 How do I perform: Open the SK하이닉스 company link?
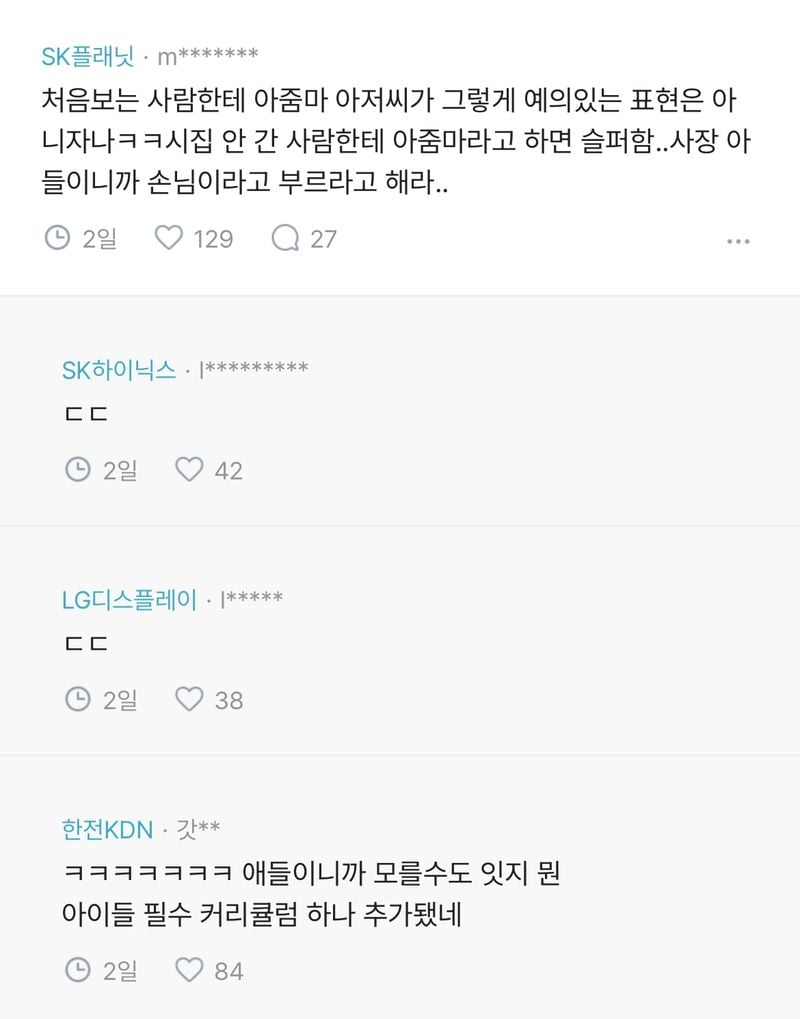(118, 370)
